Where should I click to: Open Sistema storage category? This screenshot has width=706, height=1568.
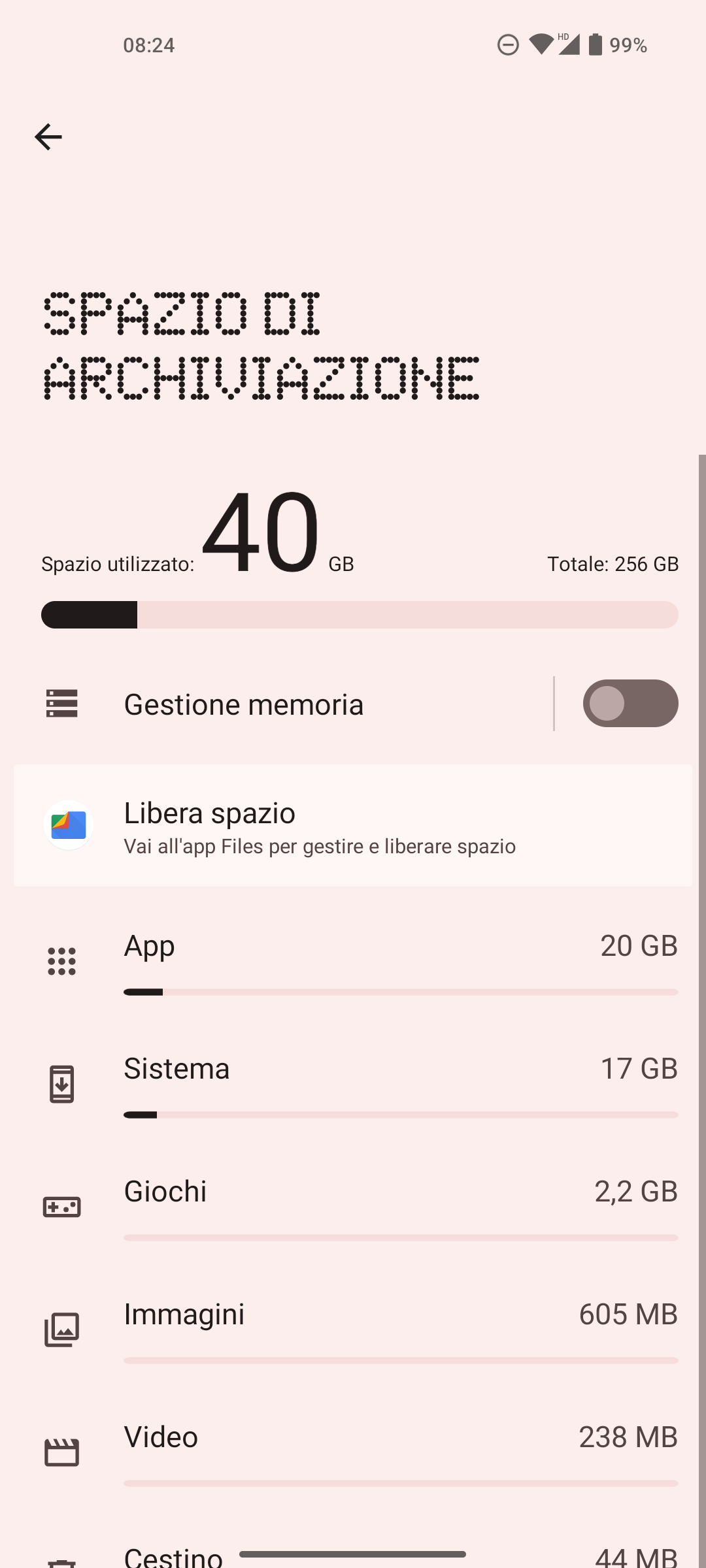click(x=353, y=1085)
